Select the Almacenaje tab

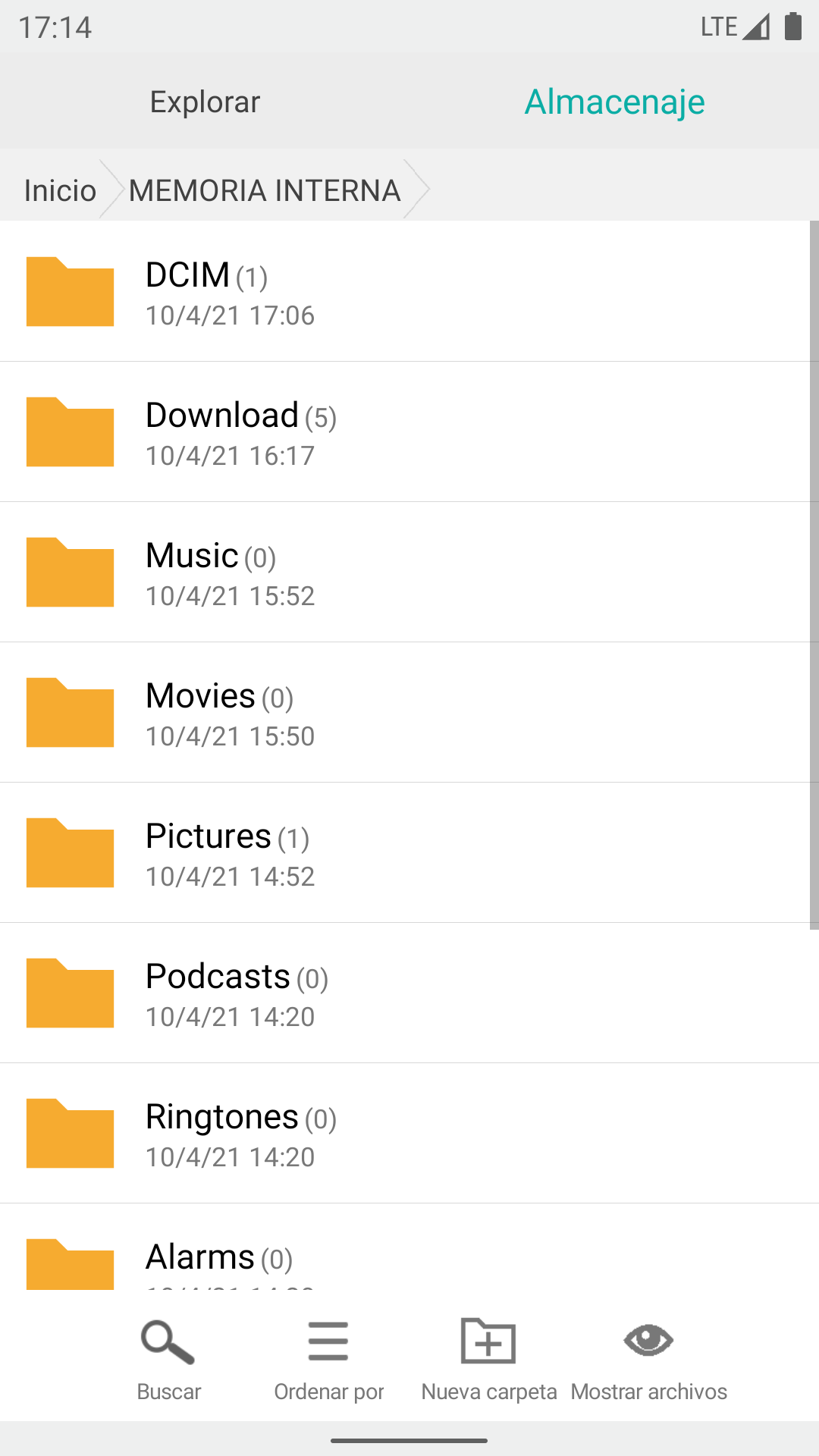[x=614, y=102]
